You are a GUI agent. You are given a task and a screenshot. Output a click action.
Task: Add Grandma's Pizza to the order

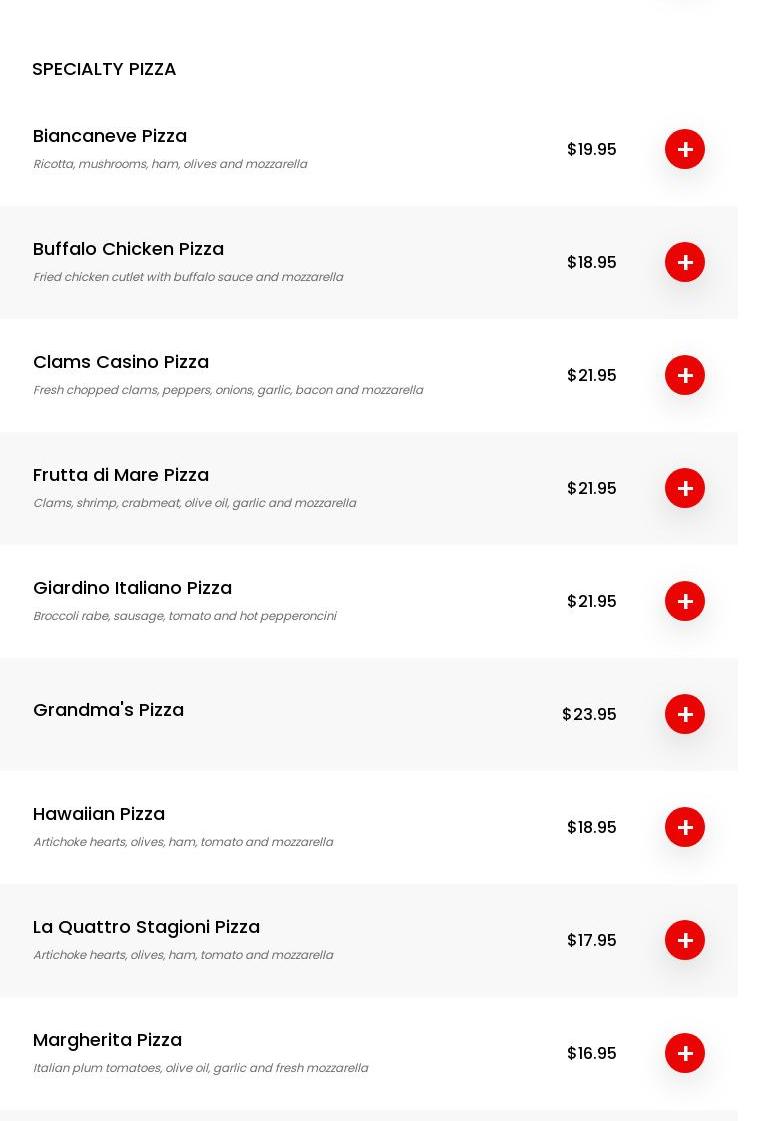point(685,714)
